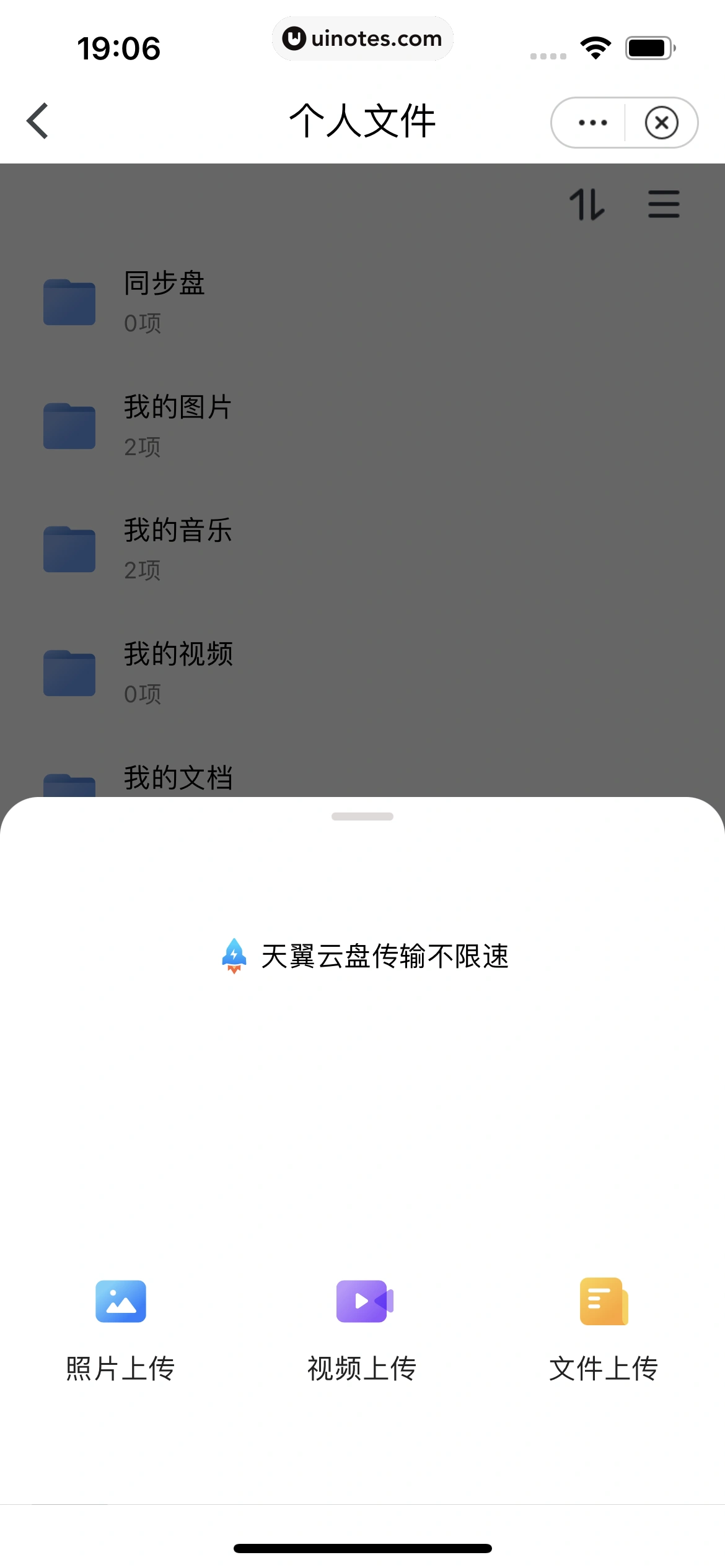Tap the 天翼云盘传输不限速 promo text

[x=385, y=956]
